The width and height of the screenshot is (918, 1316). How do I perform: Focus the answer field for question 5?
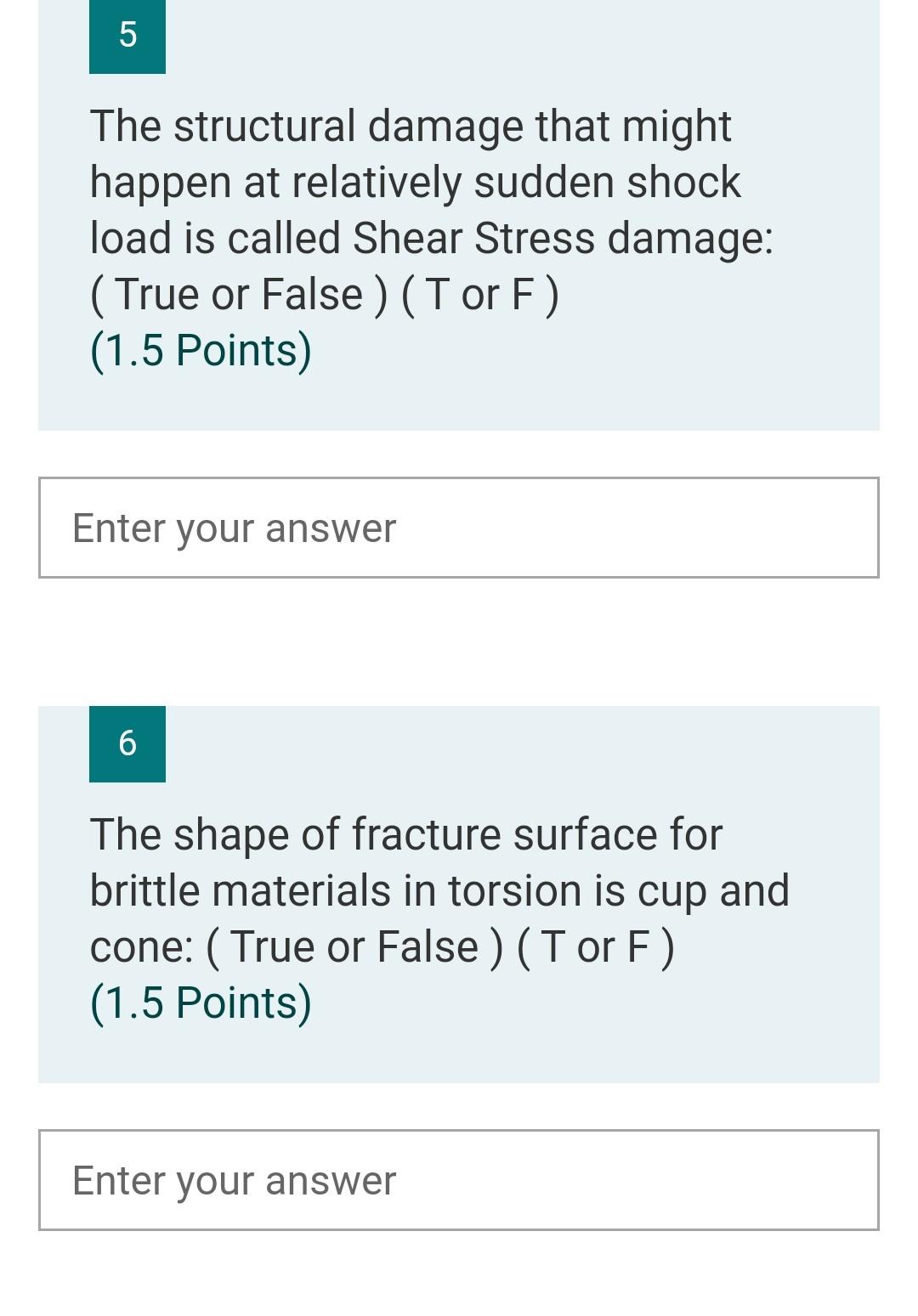[459, 528]
